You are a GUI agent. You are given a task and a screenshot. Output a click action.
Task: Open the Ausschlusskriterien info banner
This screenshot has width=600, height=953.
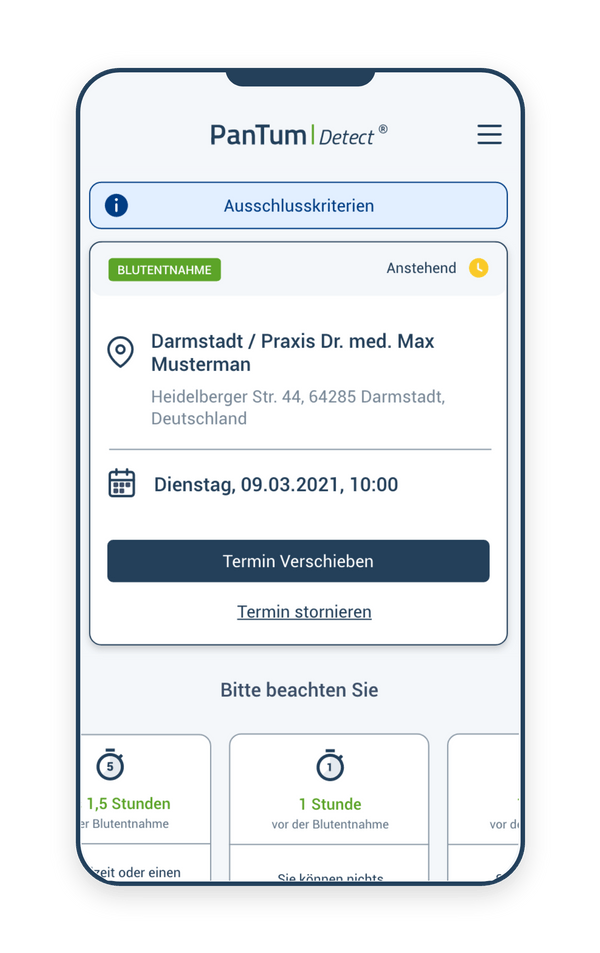click(x=298, y=206)
